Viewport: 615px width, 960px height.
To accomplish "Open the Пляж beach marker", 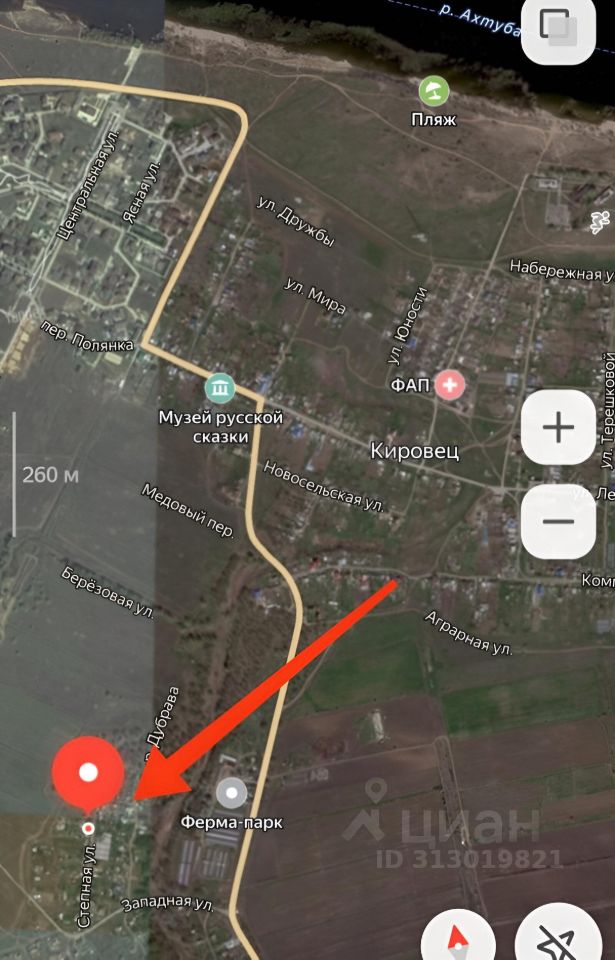I will tap(433, 92).
